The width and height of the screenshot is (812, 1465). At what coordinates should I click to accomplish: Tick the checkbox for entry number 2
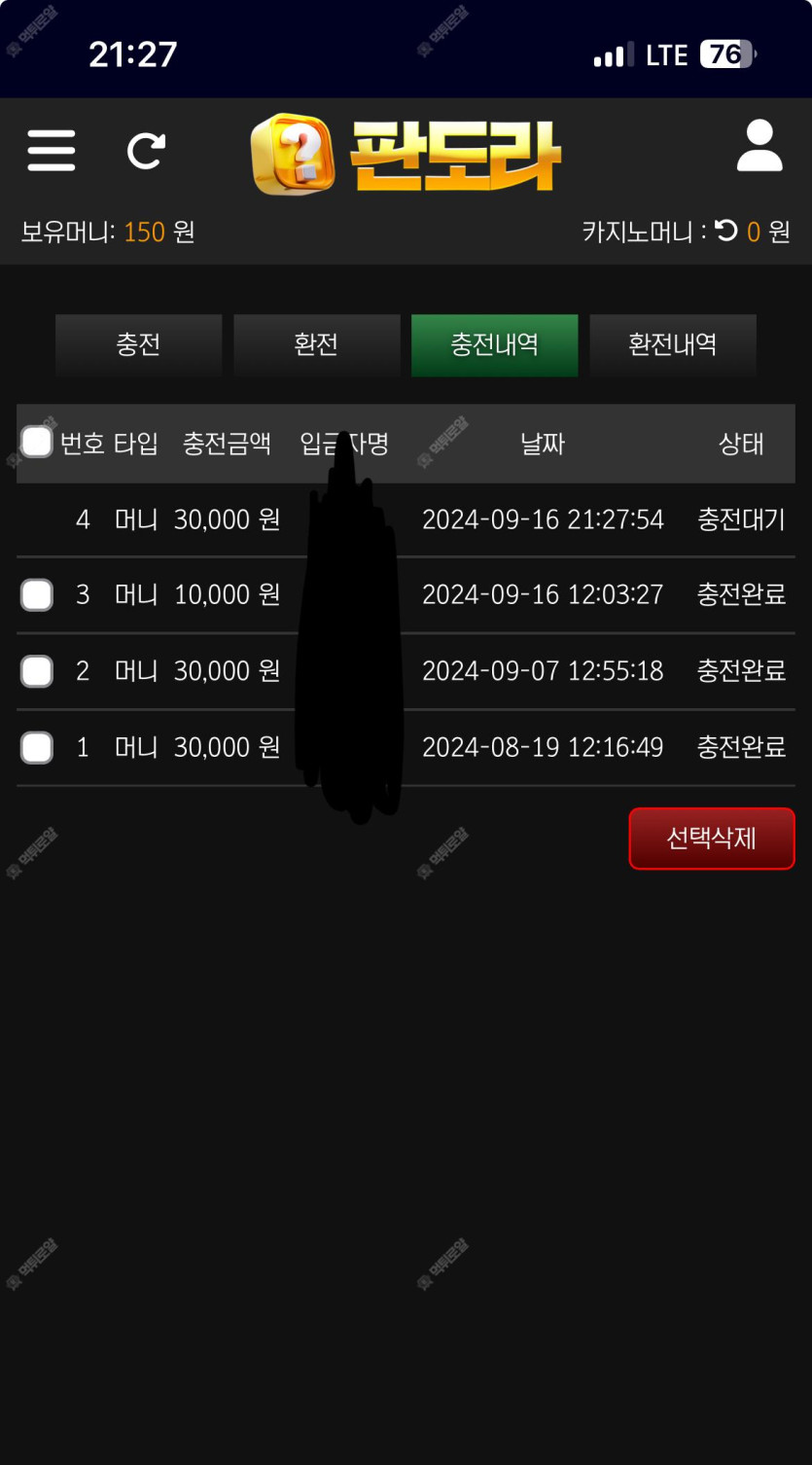point(37,670)
